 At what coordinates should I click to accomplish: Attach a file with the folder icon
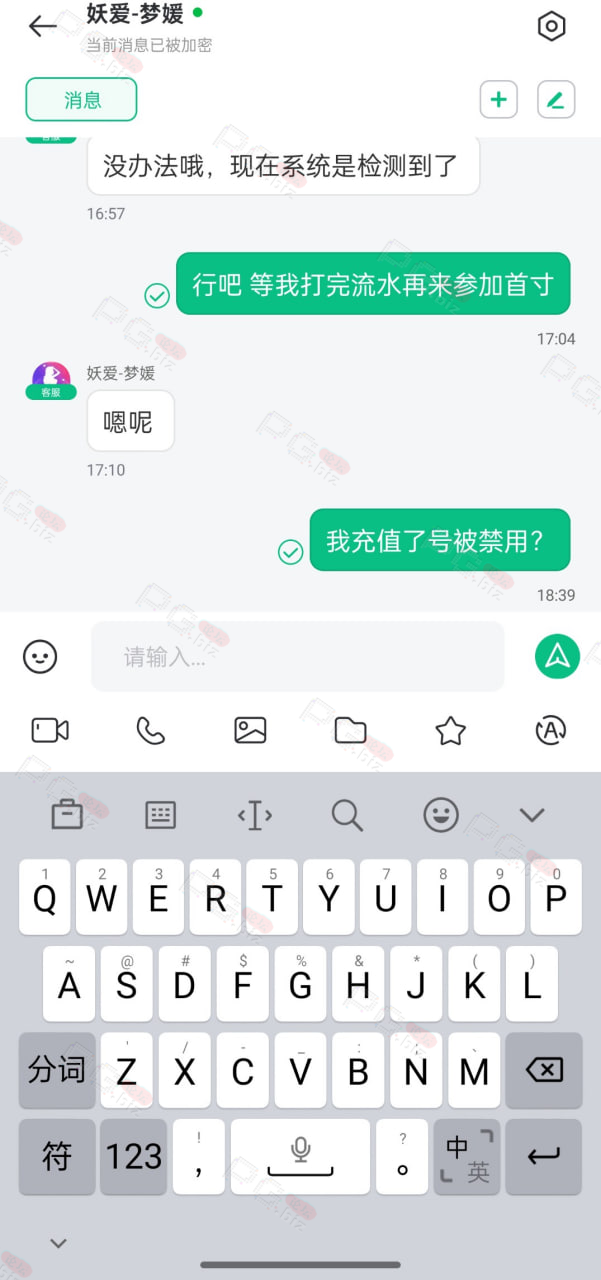(x=350, y=731)
